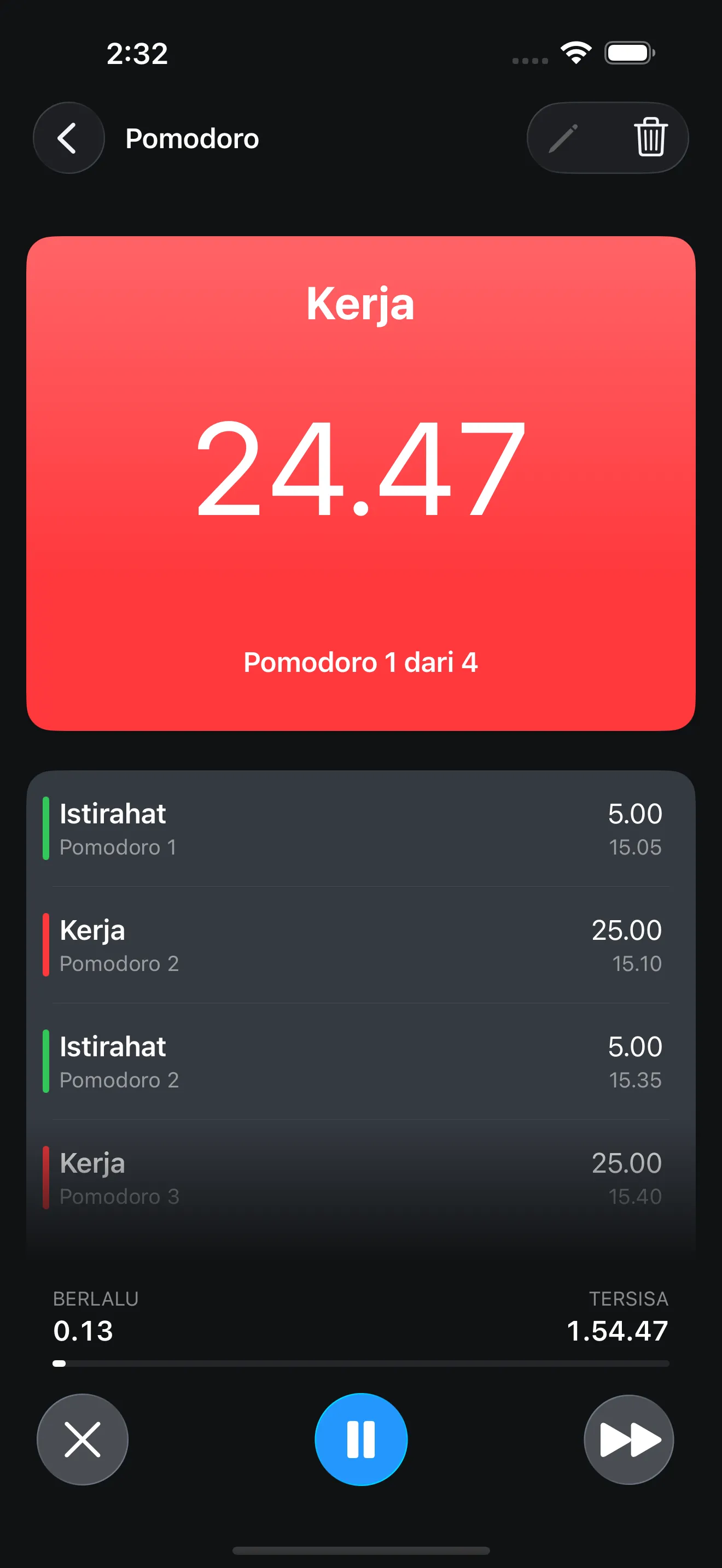Tap the red Kerja countdown card
The height and width of the screenshot is (1568, 722).
point(361,481)
